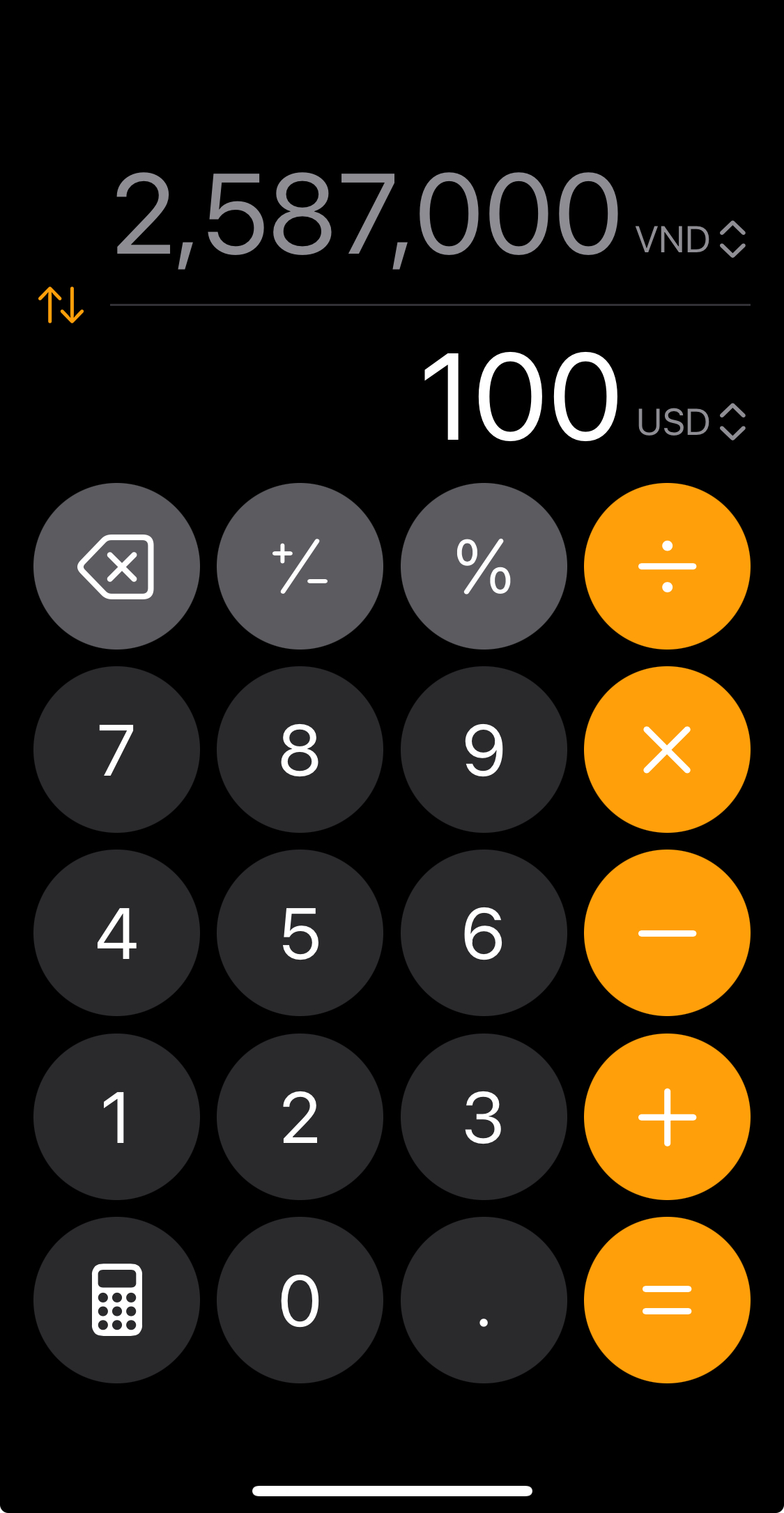The height and width of the screenshot is (1513, 784).
Task: Open the VND currency picker
Action: (691, 240)
